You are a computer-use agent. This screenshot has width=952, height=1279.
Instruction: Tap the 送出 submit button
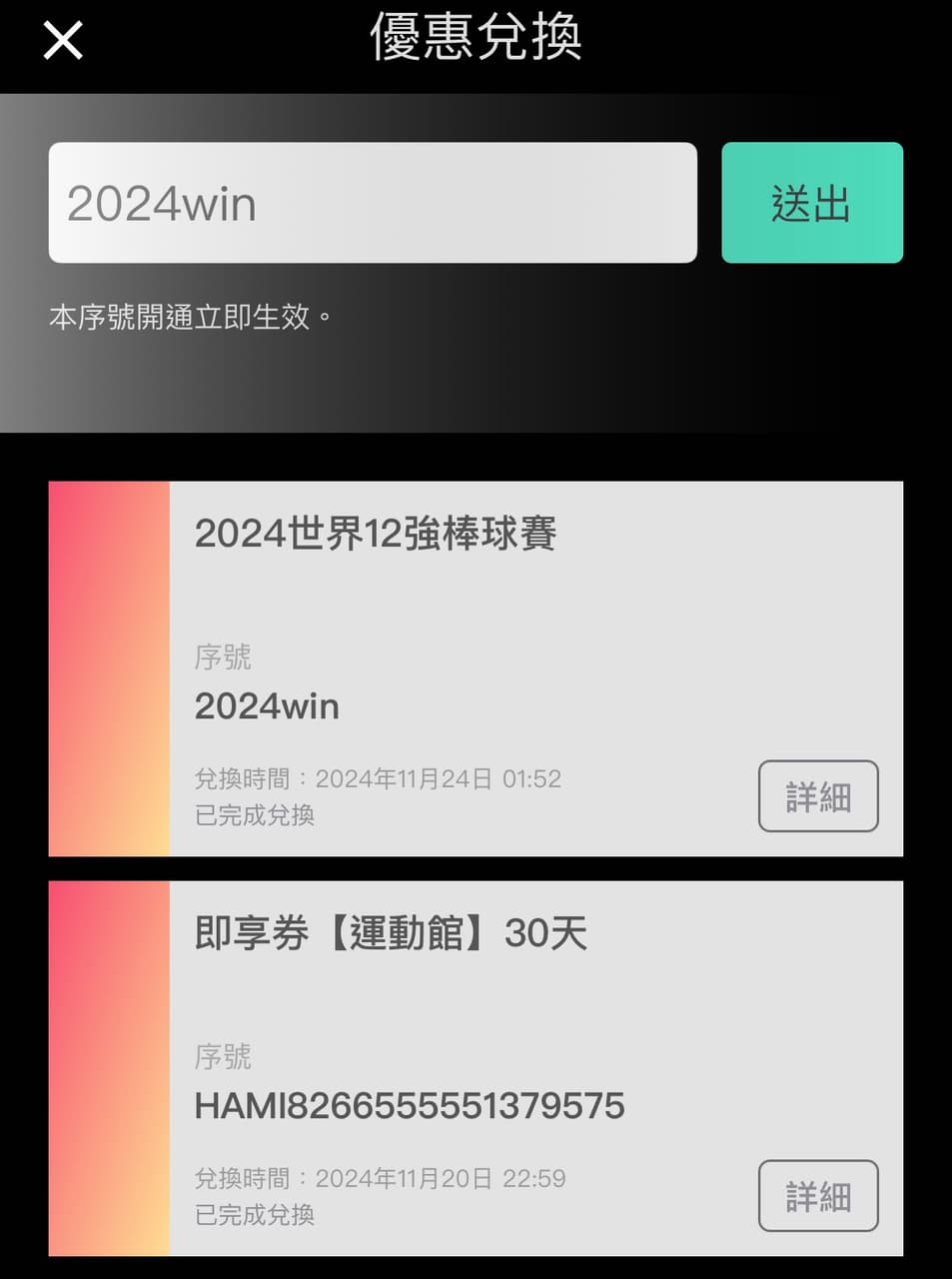pyautogui.click(x=812, y=203)
